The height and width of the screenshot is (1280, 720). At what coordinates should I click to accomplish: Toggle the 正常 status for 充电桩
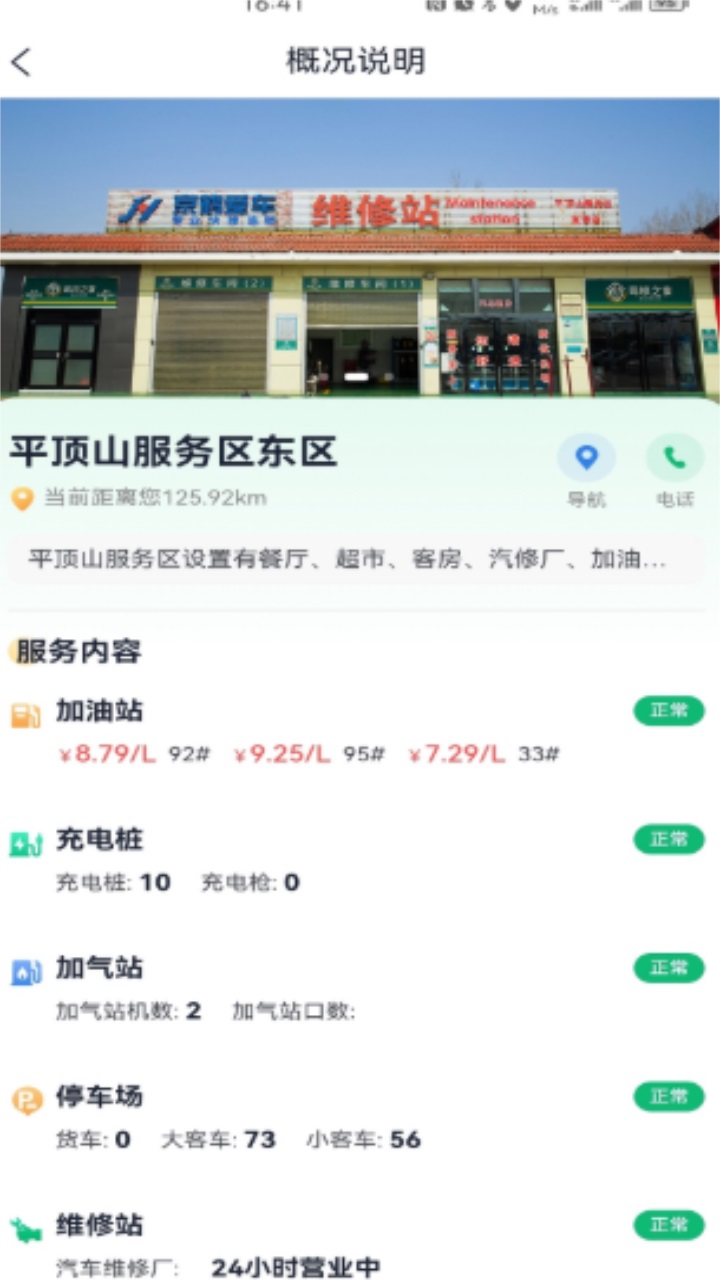click(x=669, y=840)
